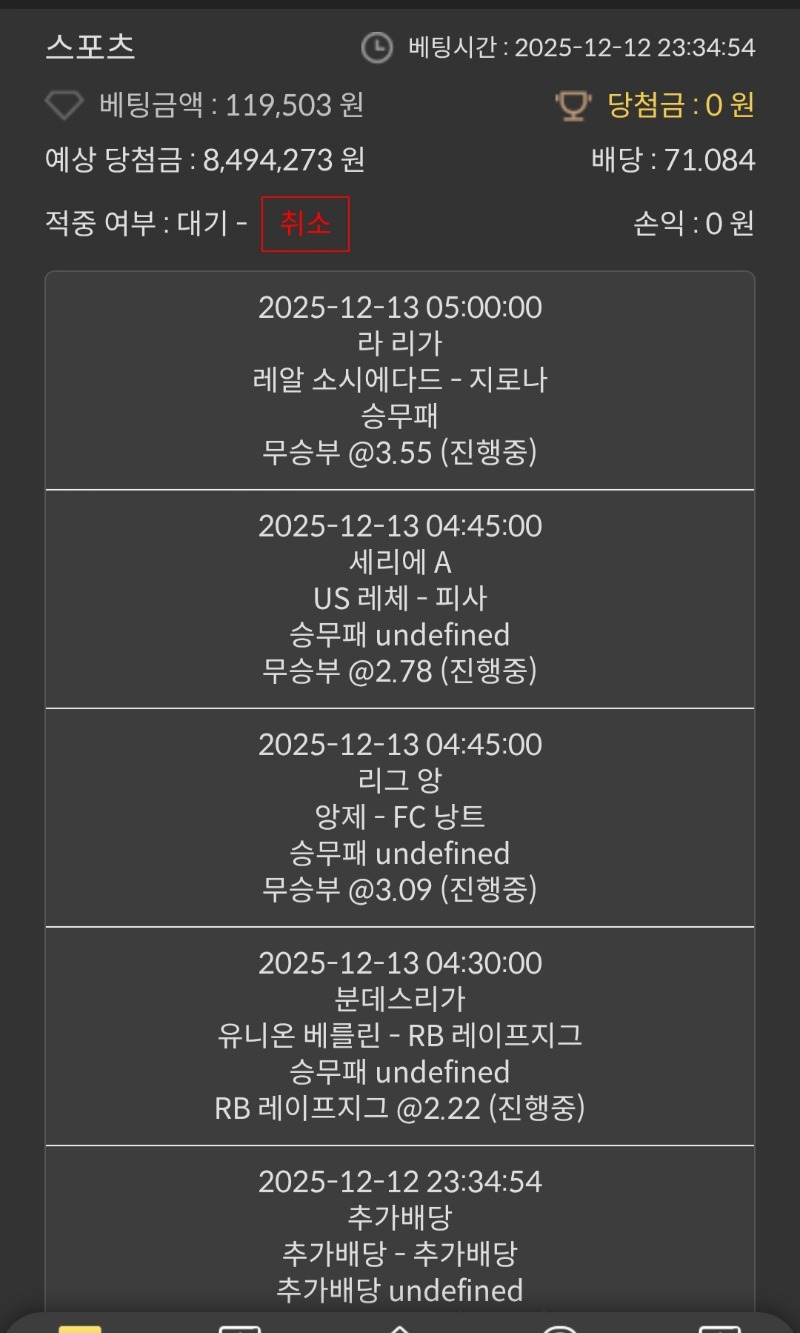Expand the 세리에 A US 레체 match entry

coord(400,598)
